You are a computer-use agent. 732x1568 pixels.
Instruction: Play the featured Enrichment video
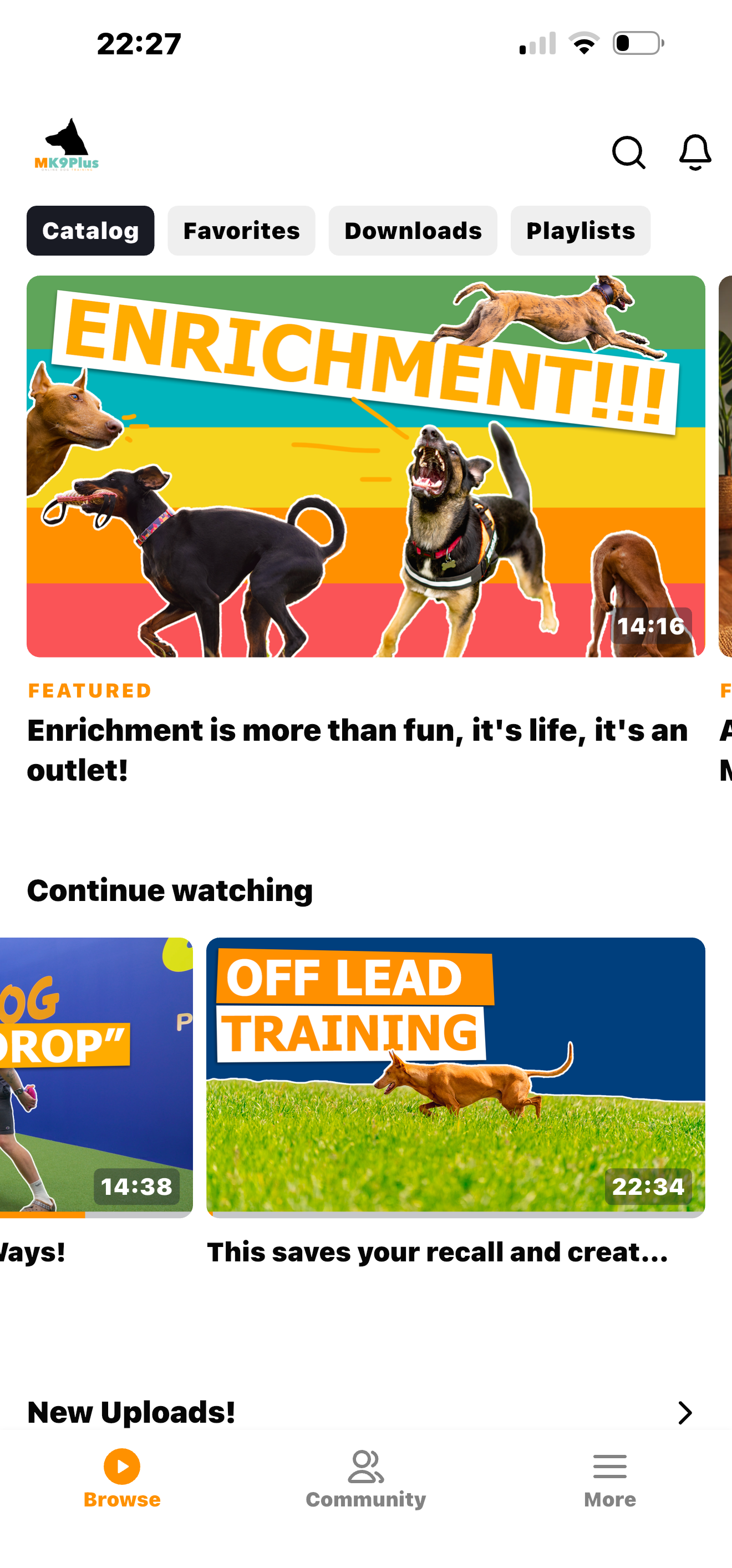[x=365, y=466]
